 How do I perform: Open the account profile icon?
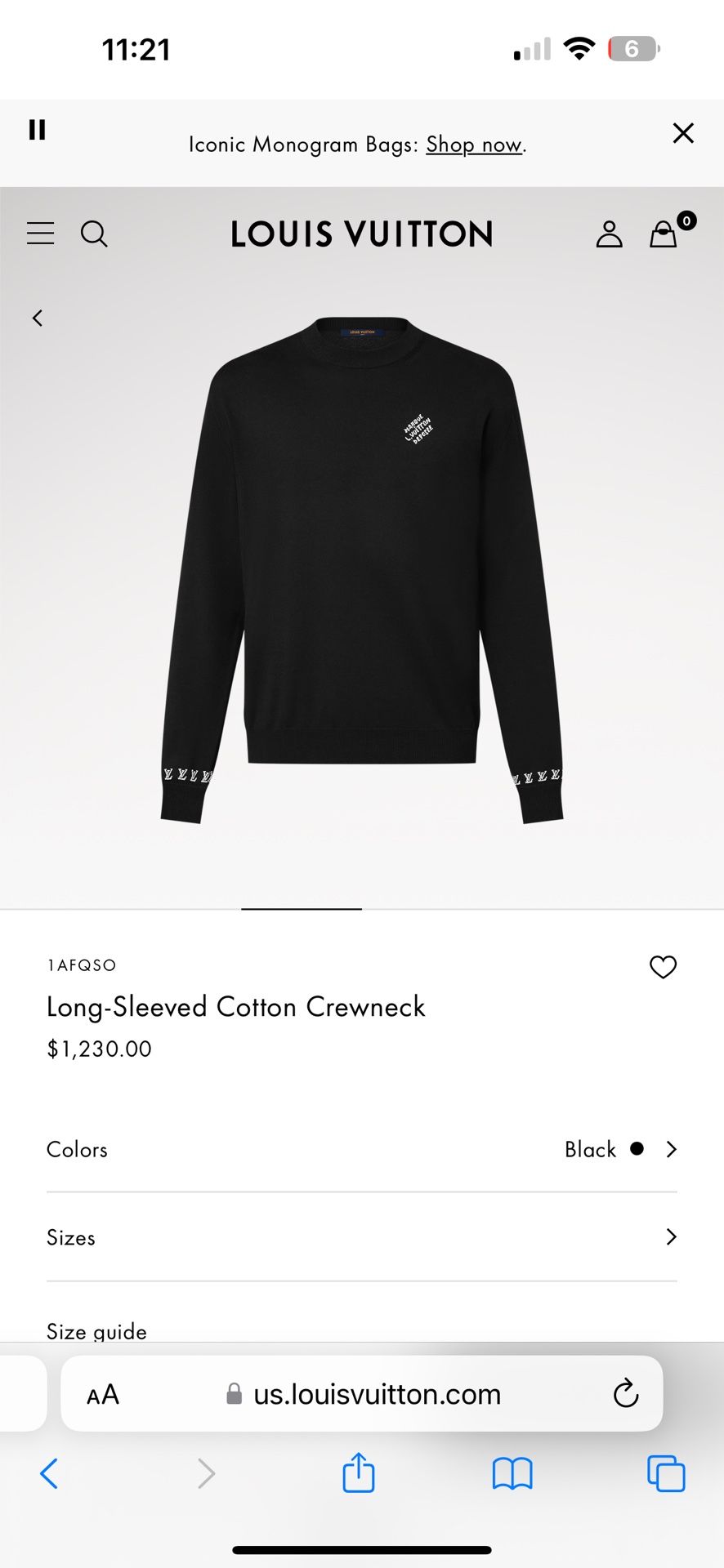coord(609,234)
